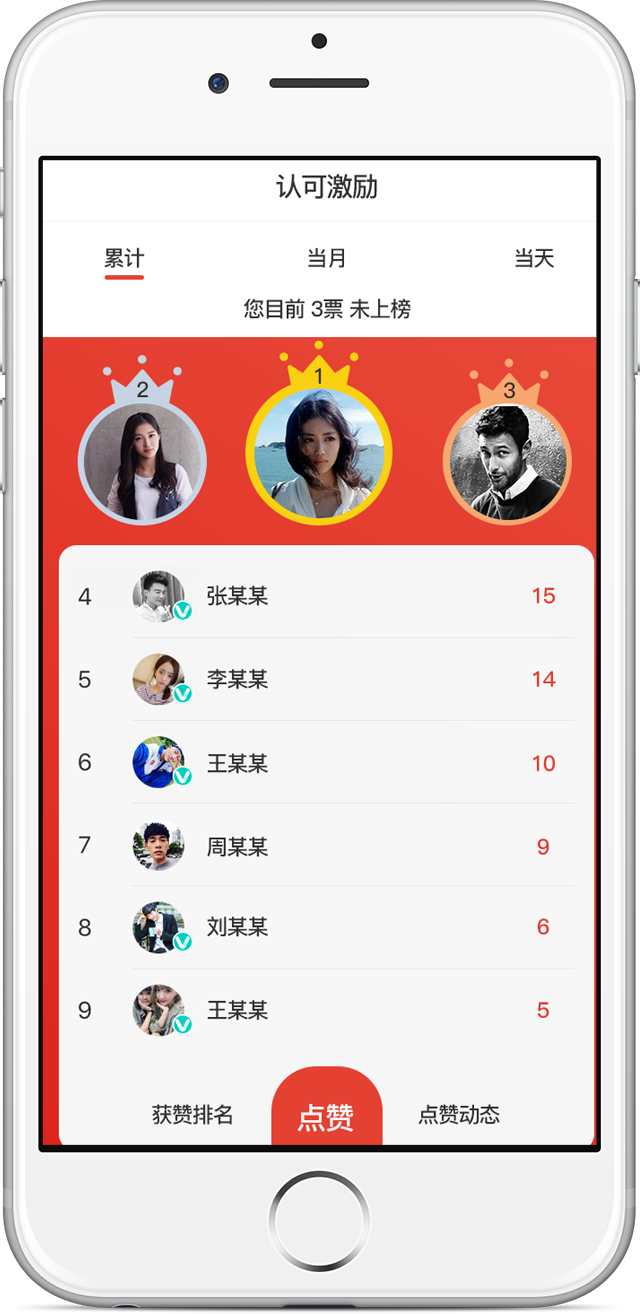
Task: Open rank 9 王某某 with 5 votes
Action: (326, 1010)
